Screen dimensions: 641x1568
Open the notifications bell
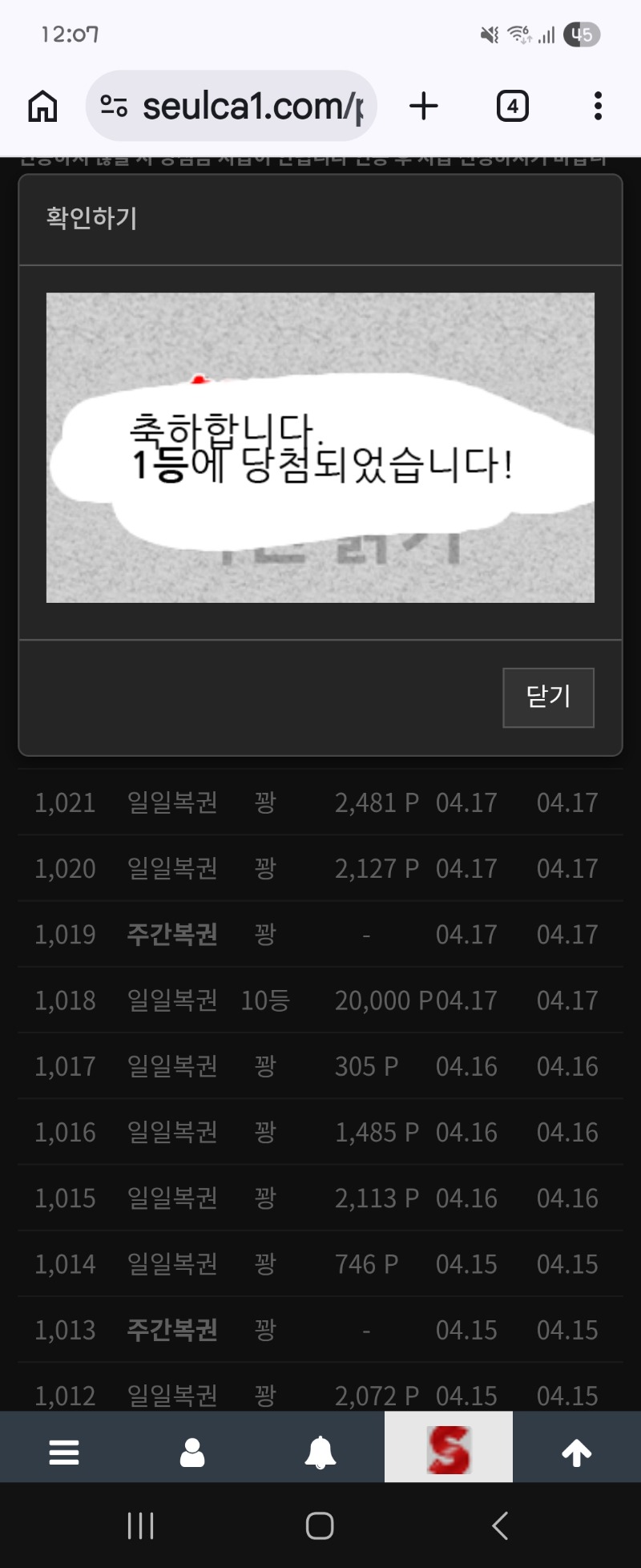click(320, 1452)
